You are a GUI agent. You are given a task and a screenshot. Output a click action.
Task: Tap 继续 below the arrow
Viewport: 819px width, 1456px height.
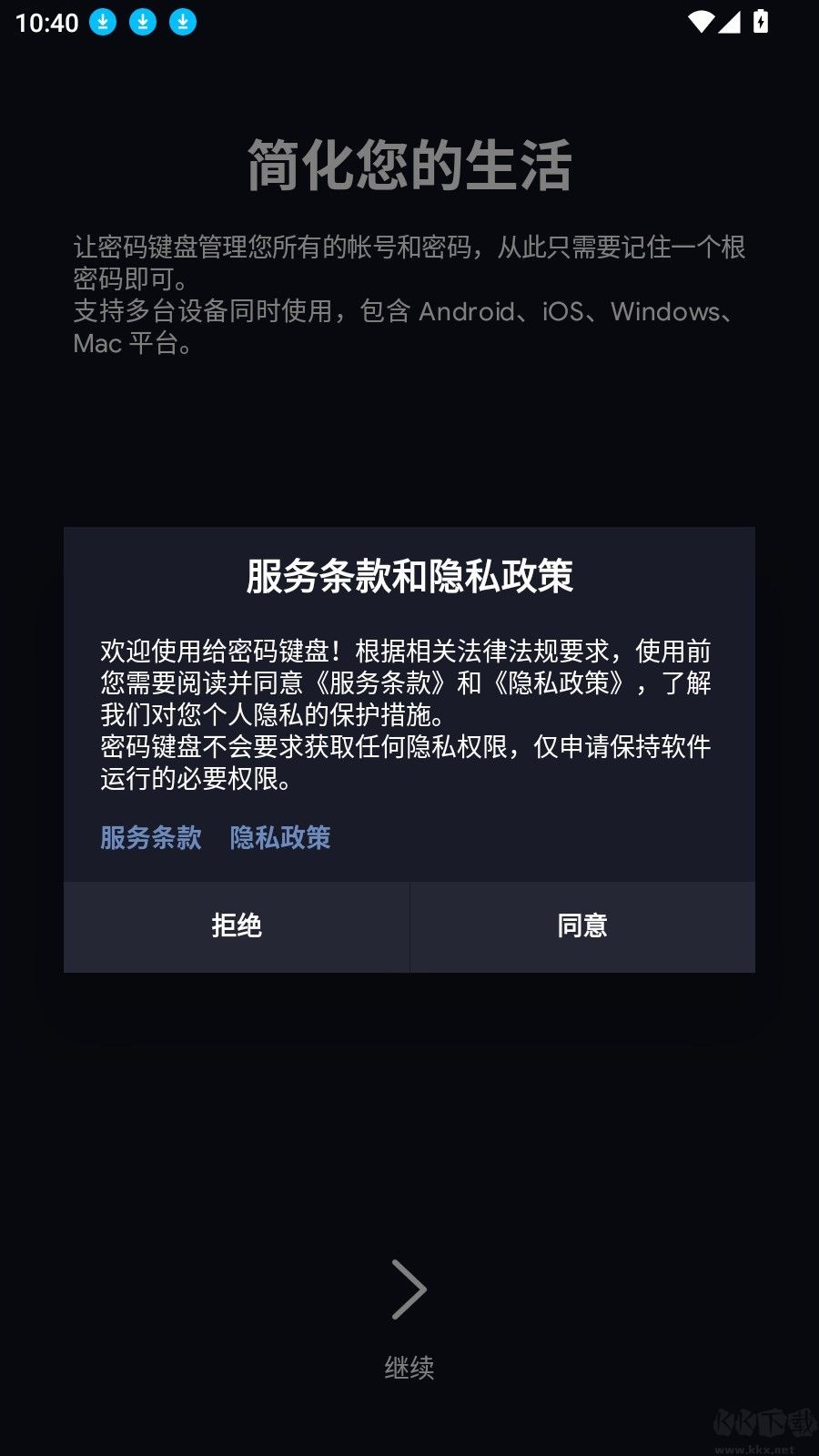409,1365
